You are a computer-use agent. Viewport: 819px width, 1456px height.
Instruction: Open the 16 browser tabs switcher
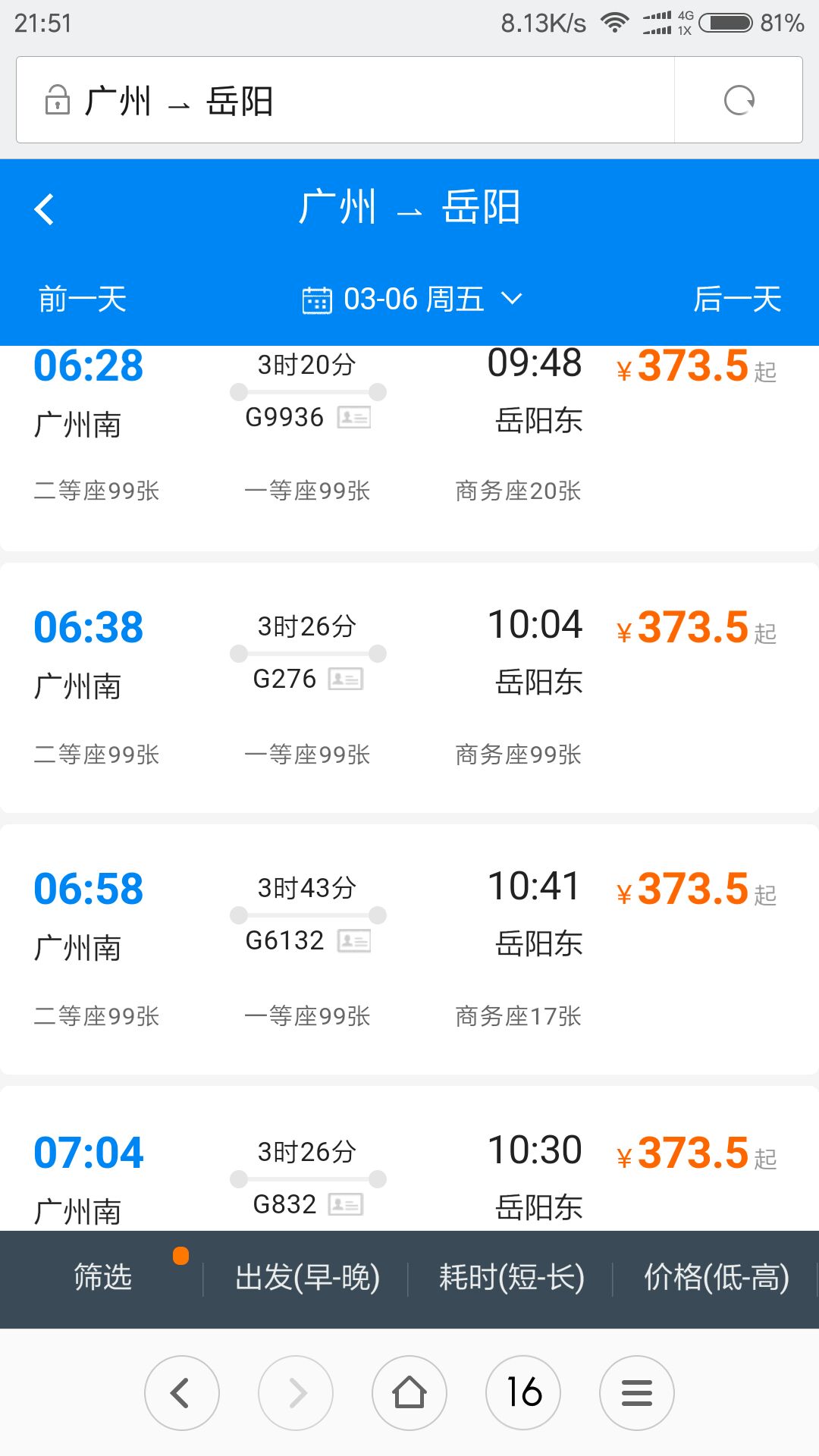click(x=523, y=1393)
